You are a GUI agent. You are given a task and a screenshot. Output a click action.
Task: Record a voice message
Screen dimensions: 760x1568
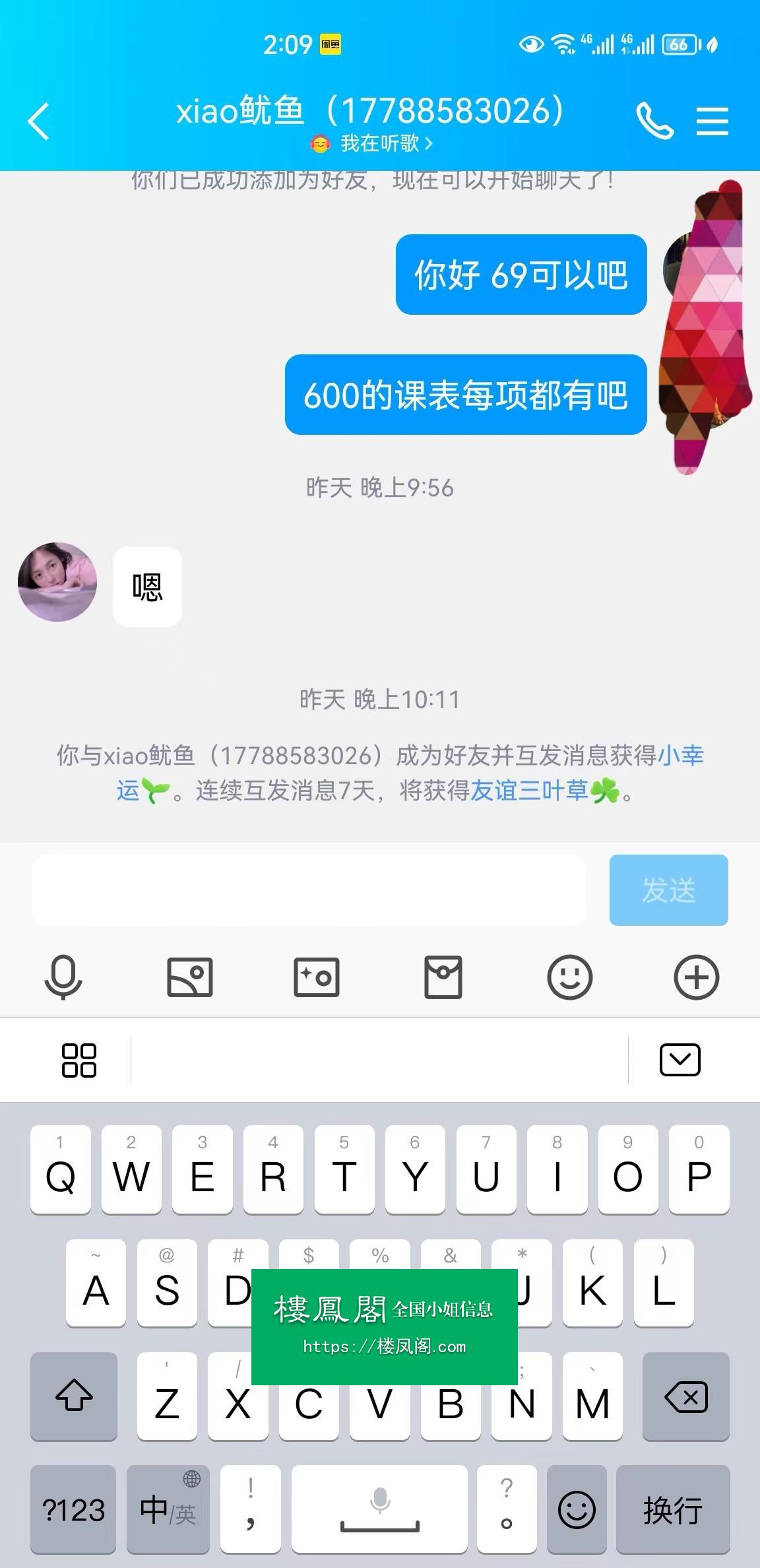(x=63, y=977)
